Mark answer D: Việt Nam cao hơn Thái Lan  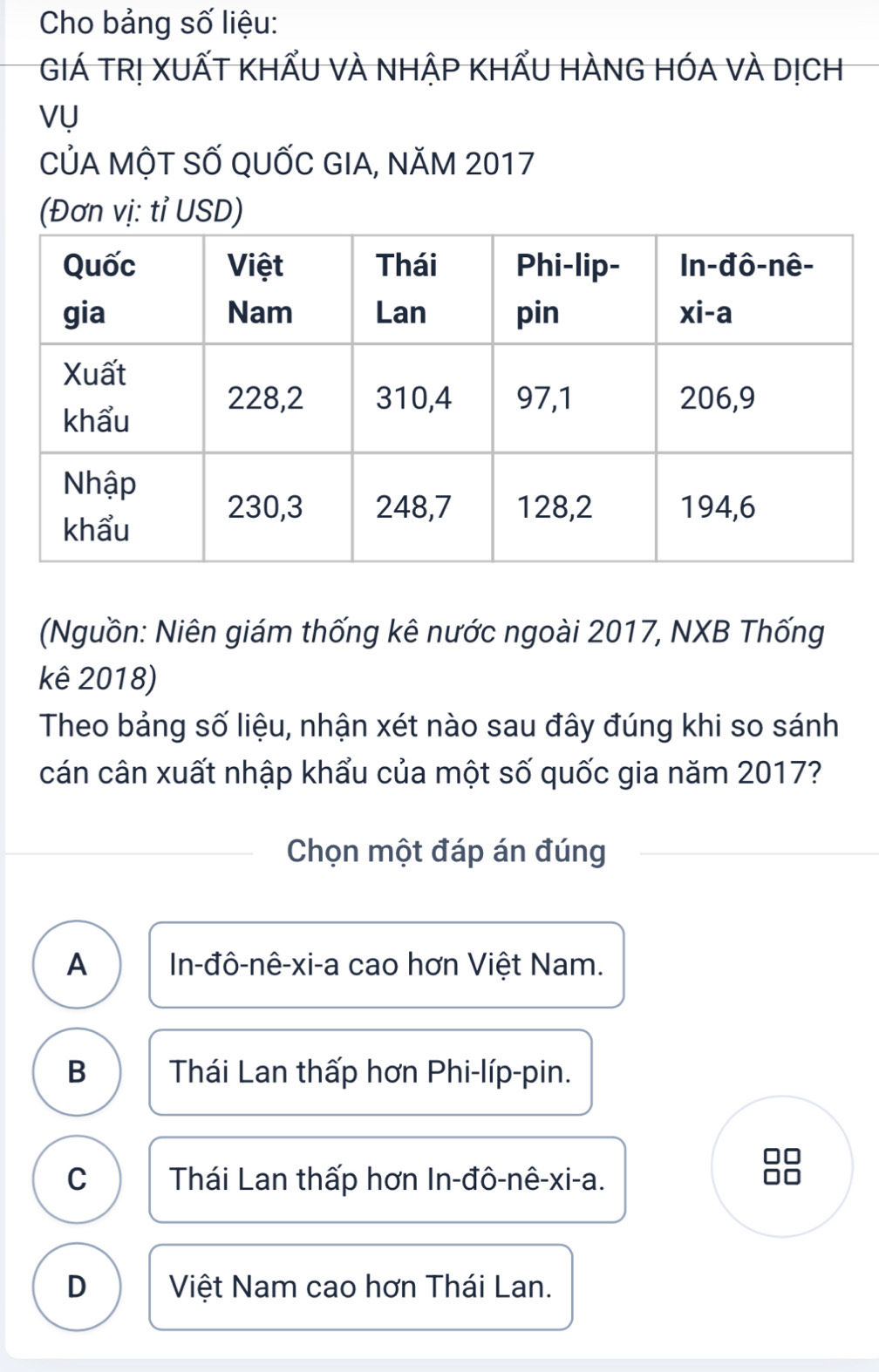point(361,1287)
